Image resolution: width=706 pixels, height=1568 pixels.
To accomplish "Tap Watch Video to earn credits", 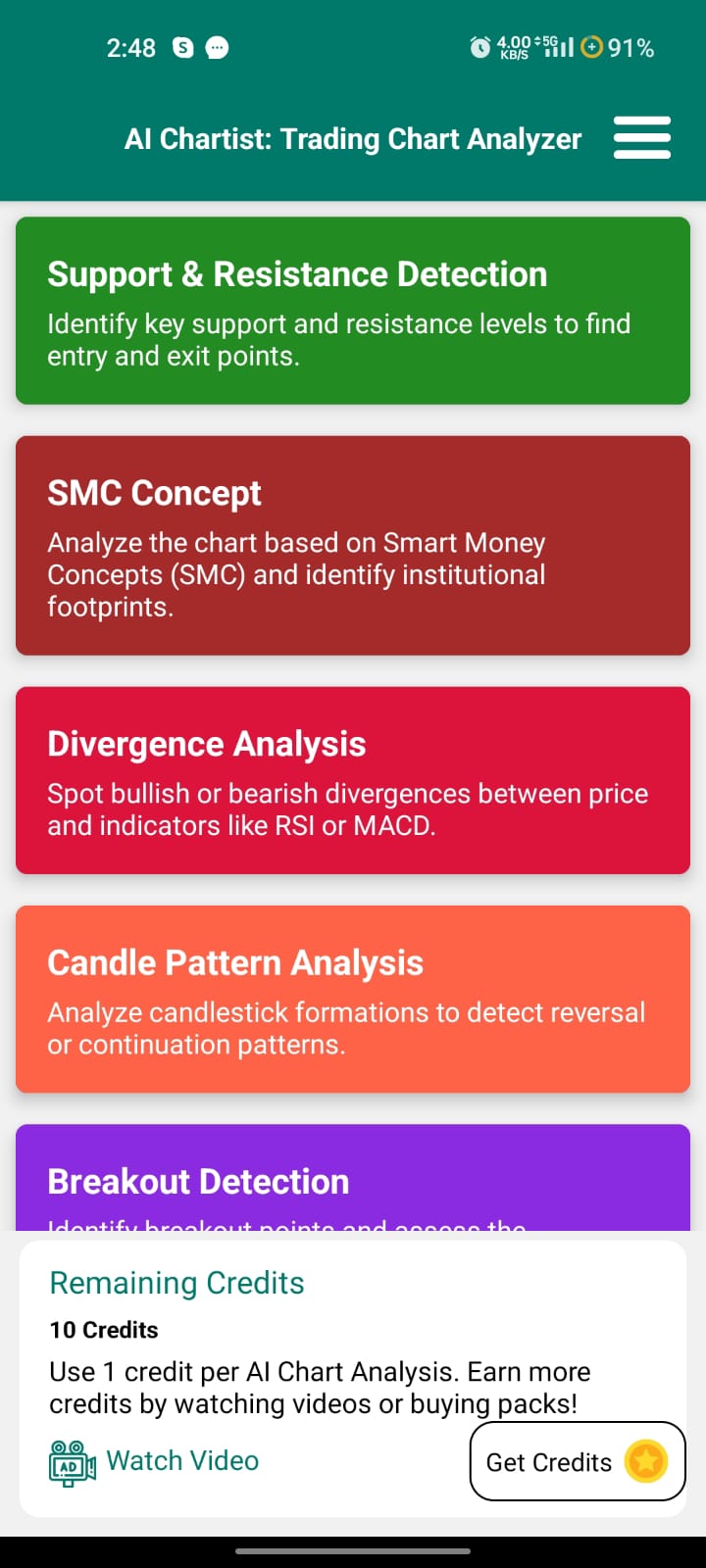I will pyautogui.click(x=154, y=1462).
